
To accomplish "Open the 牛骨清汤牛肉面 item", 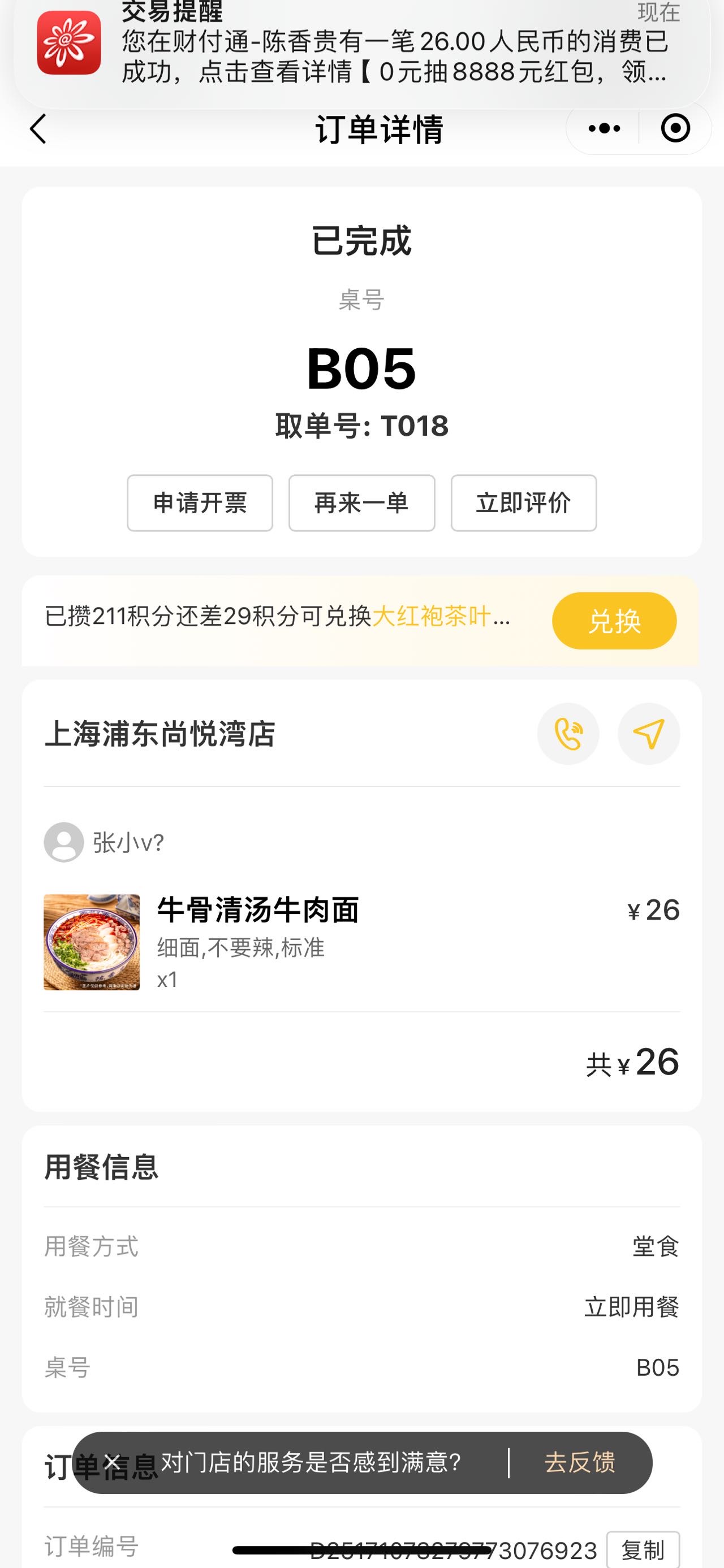I will click(361, 942).
